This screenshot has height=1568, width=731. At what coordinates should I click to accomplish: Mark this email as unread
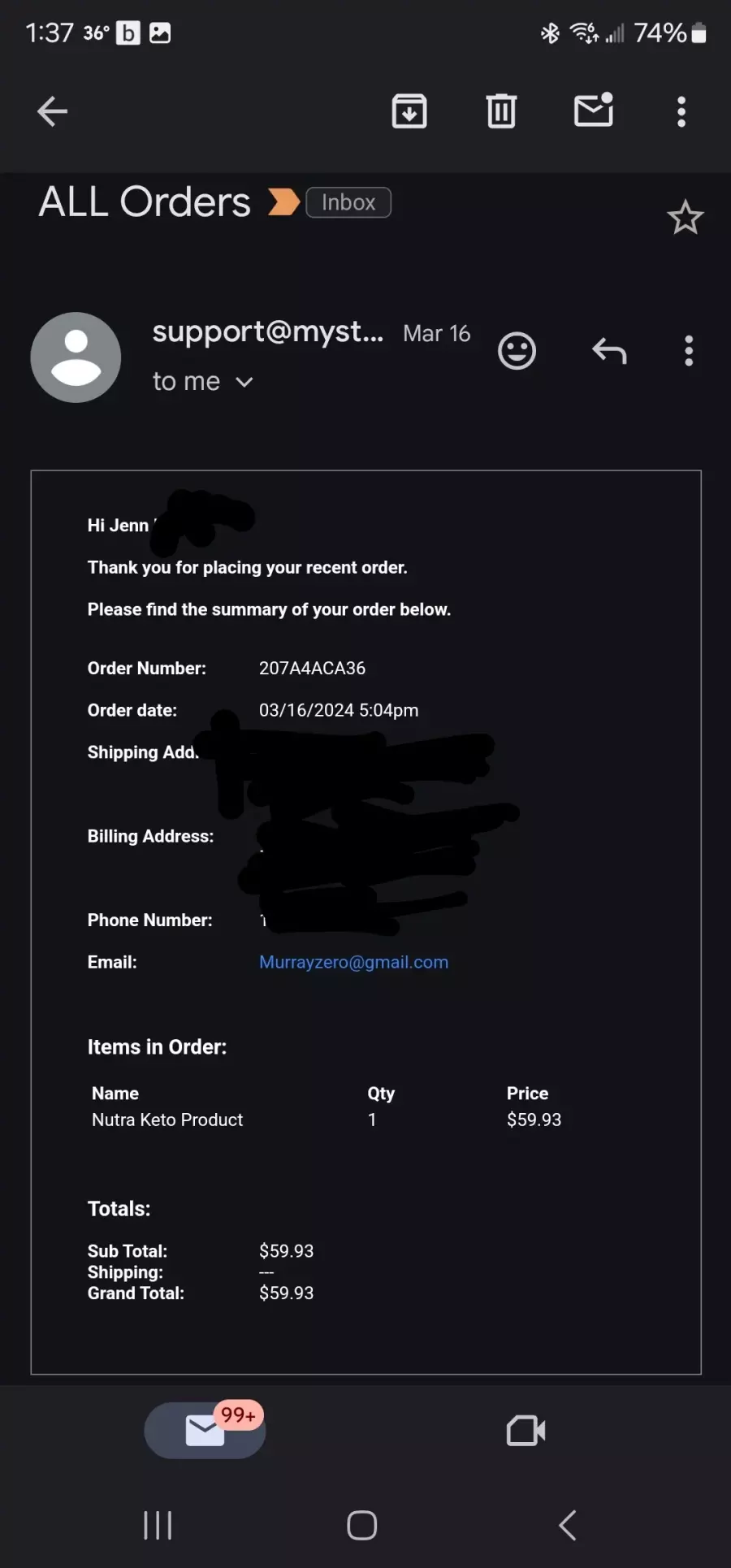tap(594, 110)
